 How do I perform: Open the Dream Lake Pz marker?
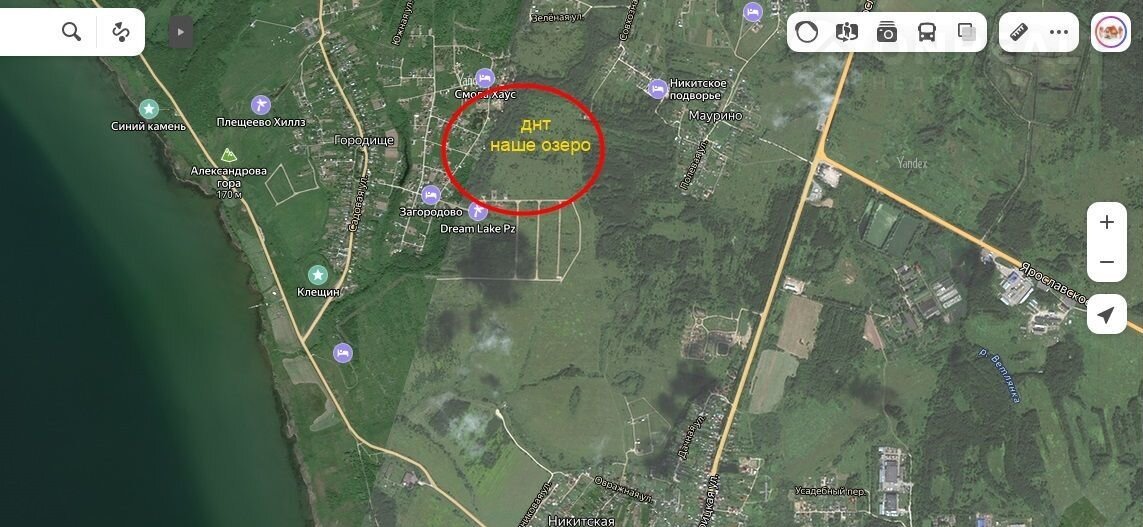coord(478,211)
